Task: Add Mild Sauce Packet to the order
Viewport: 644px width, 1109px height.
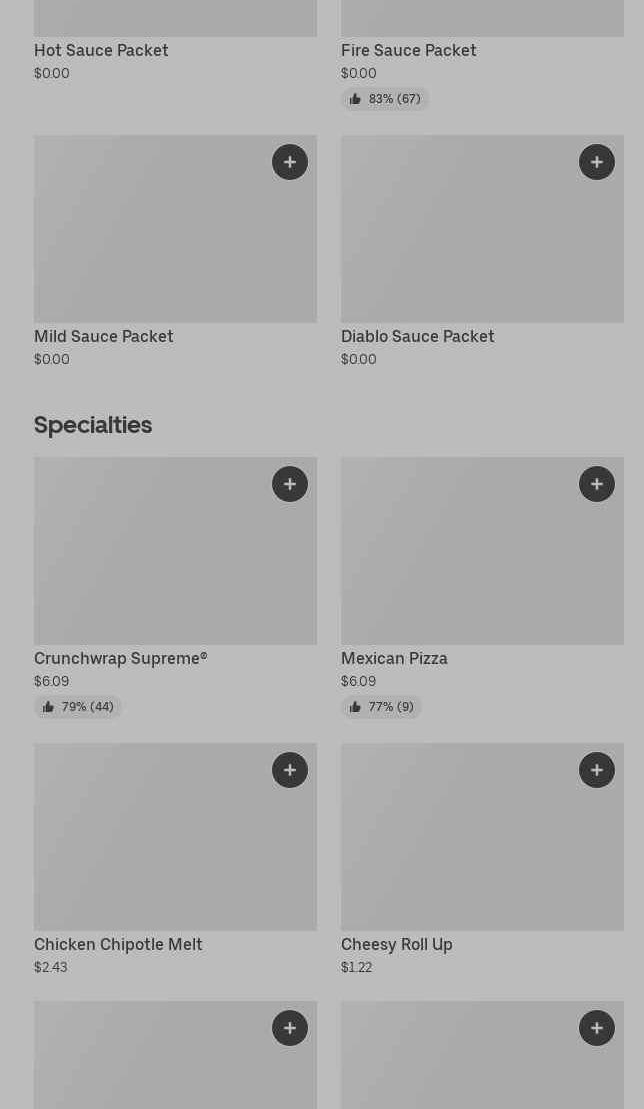Action: click(x=290, y=162)
